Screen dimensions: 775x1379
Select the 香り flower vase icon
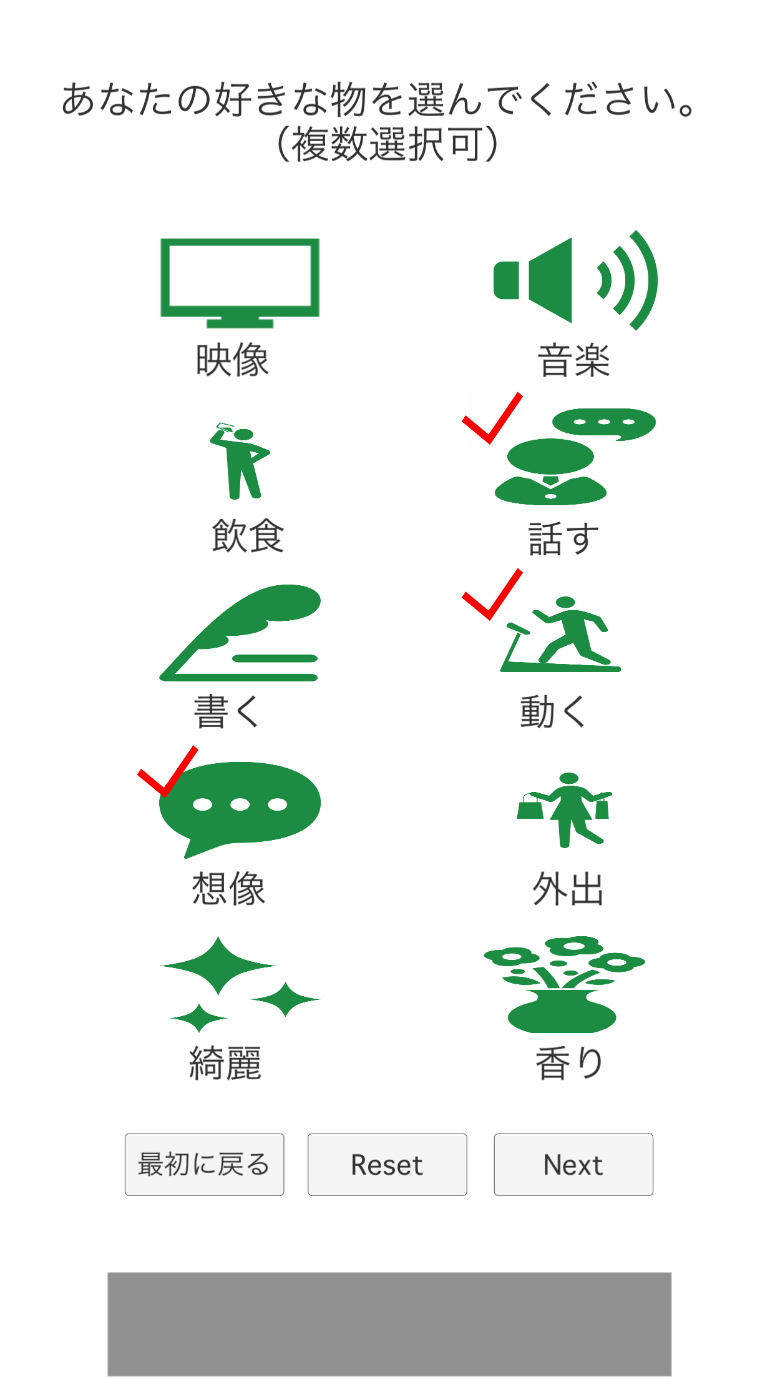(x=565, y=985)
